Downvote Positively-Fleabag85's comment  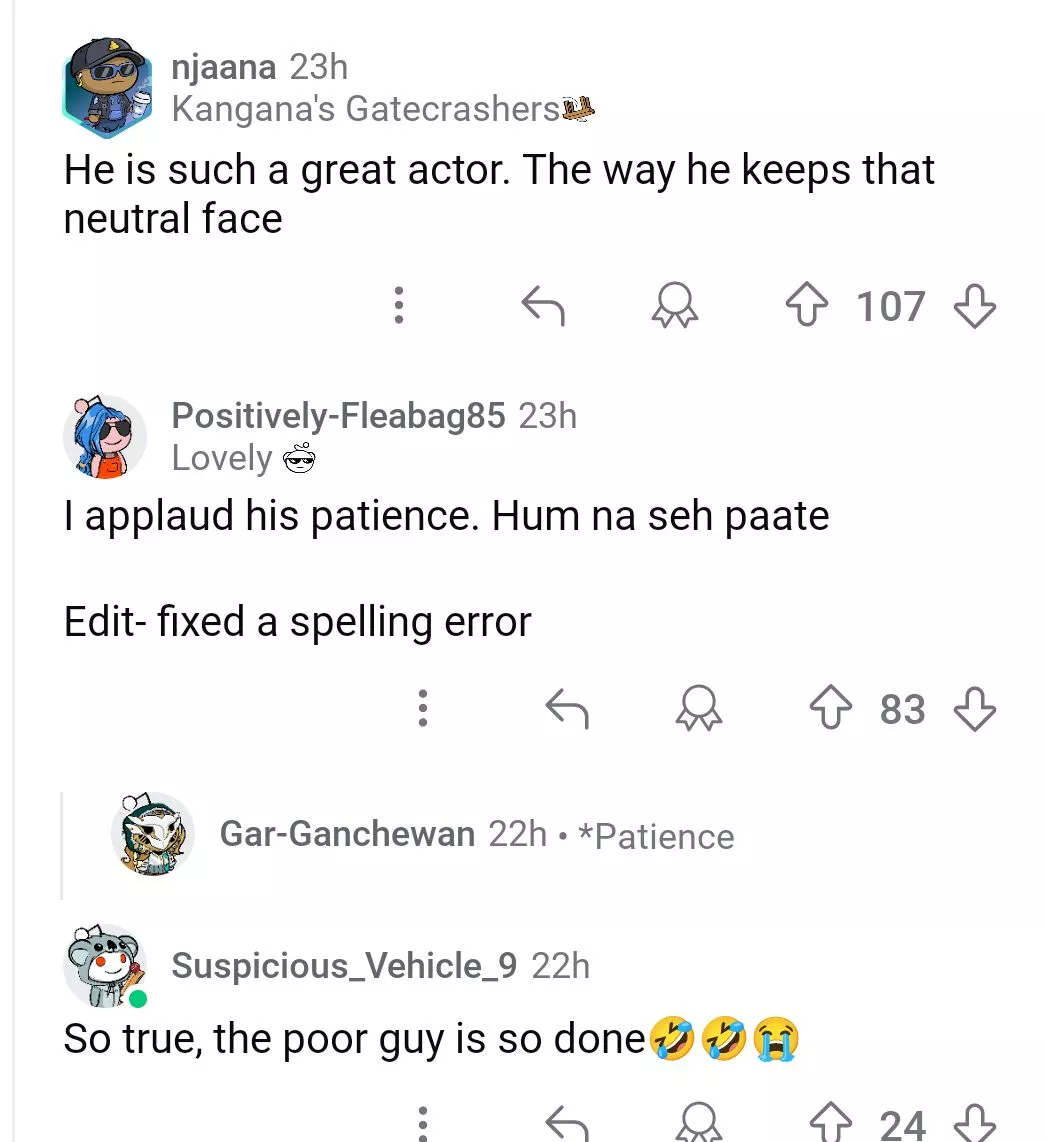tap(975, 709)
